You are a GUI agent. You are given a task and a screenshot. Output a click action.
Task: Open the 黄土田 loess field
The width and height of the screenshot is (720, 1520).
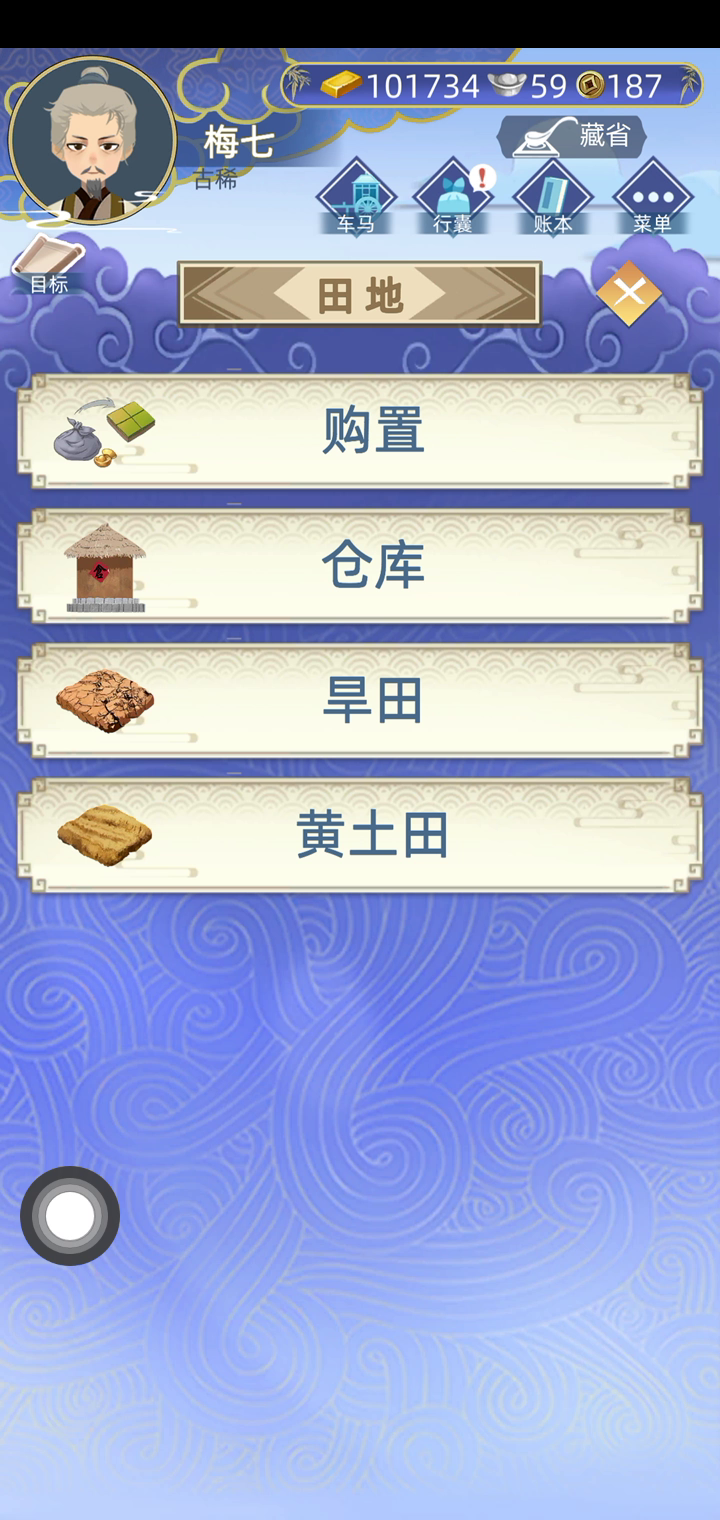coord(360,835)
